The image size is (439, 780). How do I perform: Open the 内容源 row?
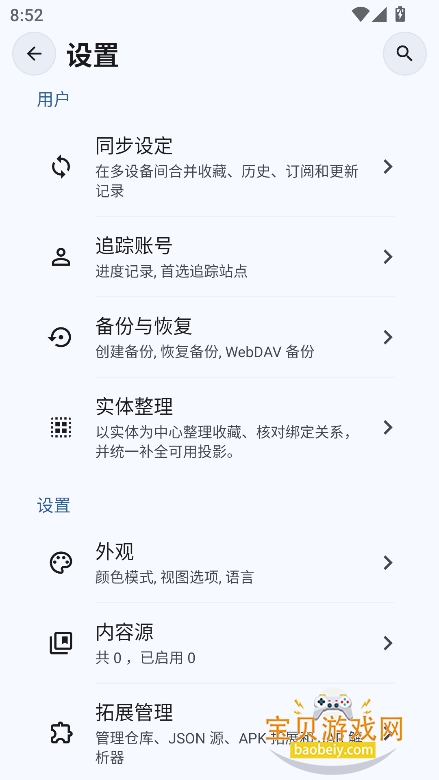pos(219,643)
